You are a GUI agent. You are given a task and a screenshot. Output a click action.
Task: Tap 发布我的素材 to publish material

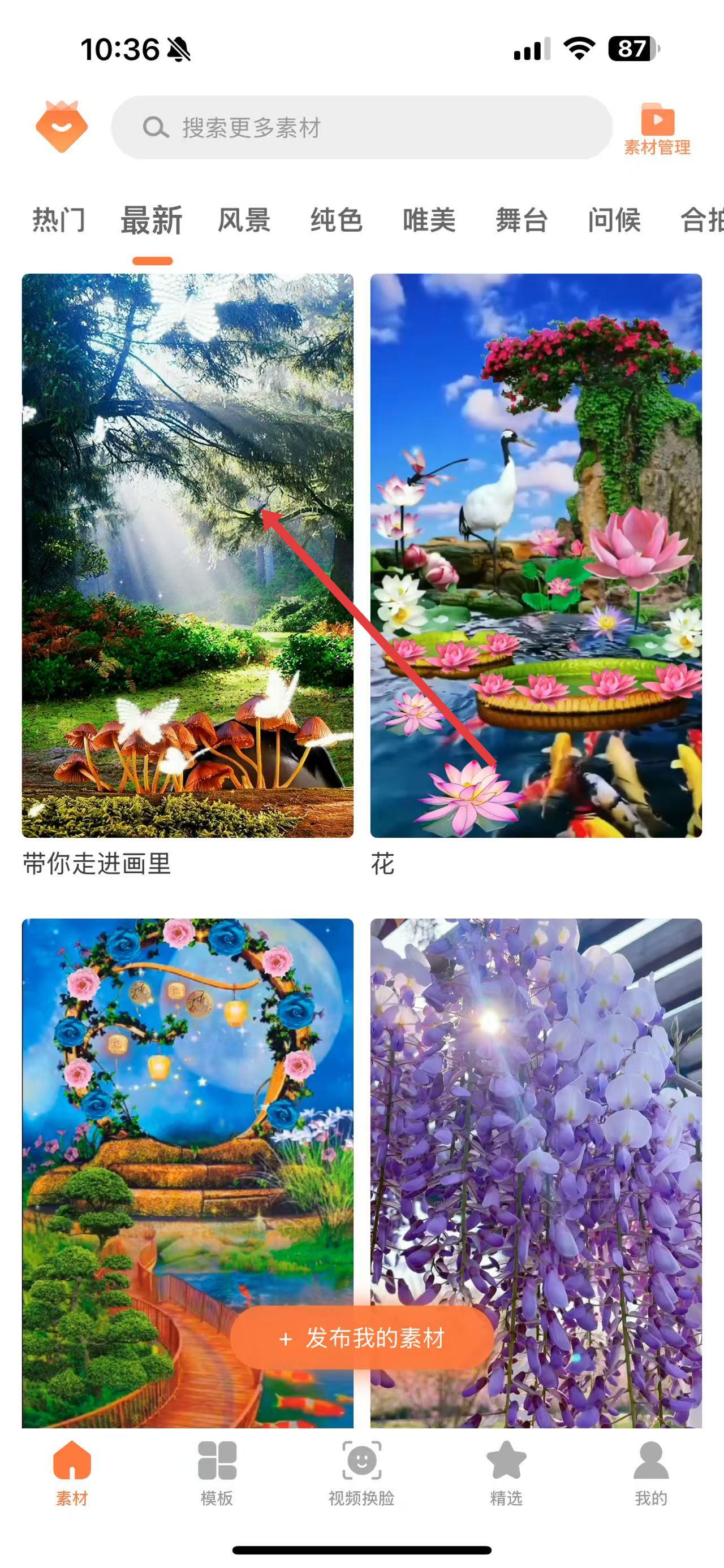click(361, 1339)
